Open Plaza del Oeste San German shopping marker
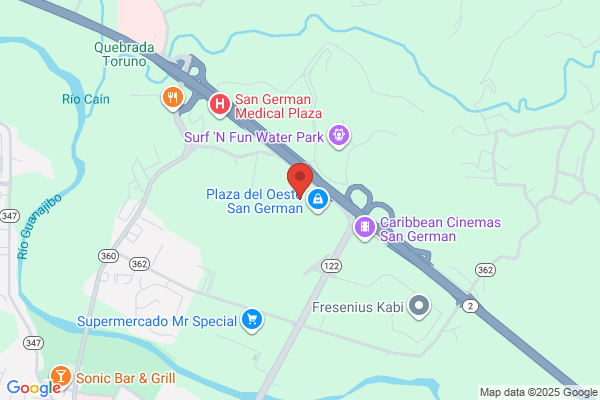The height and width of the screenshot is (400, 600). [x=318, y=200]
